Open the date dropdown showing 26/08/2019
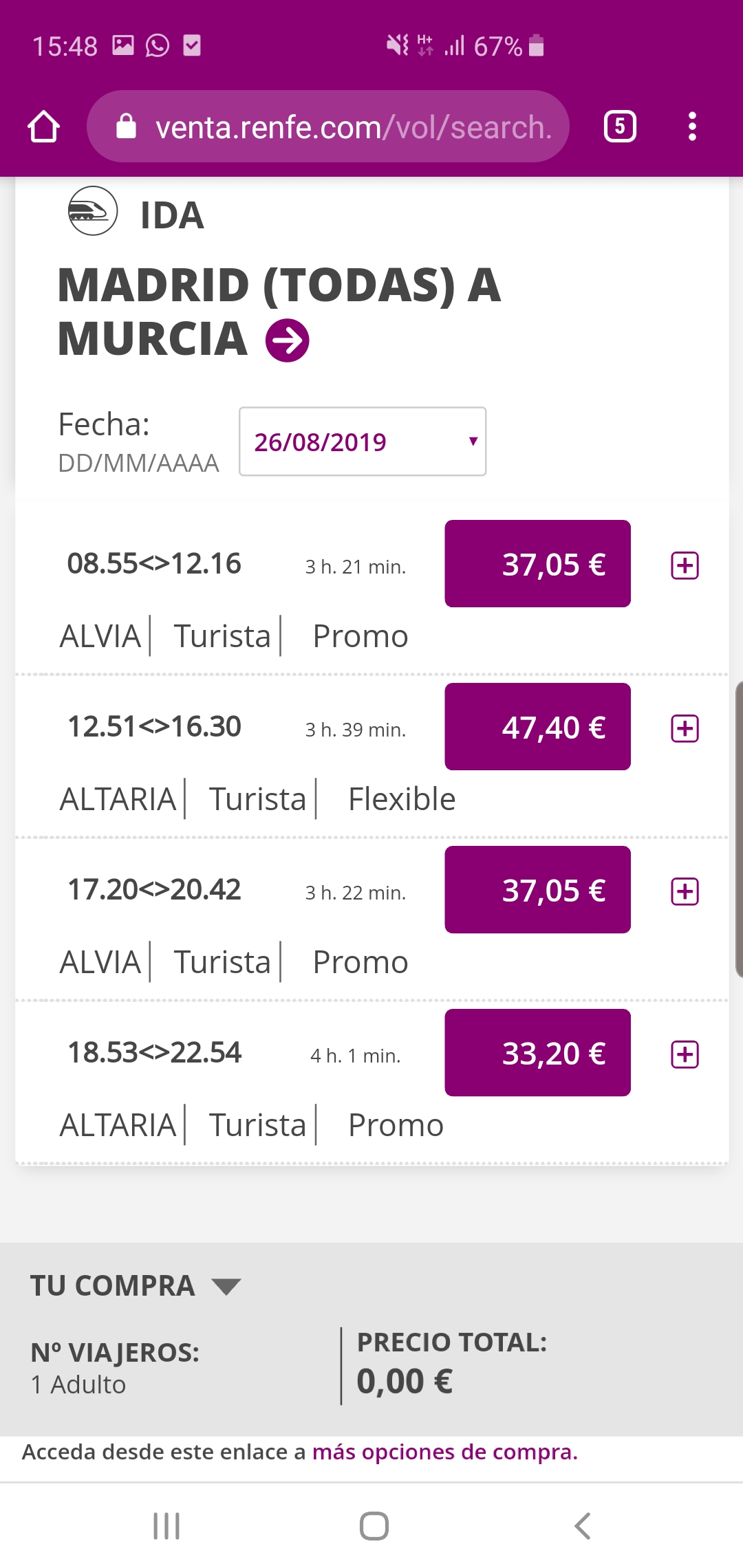This screenshot has width=743, height=1568. click(x=363, y=442)
